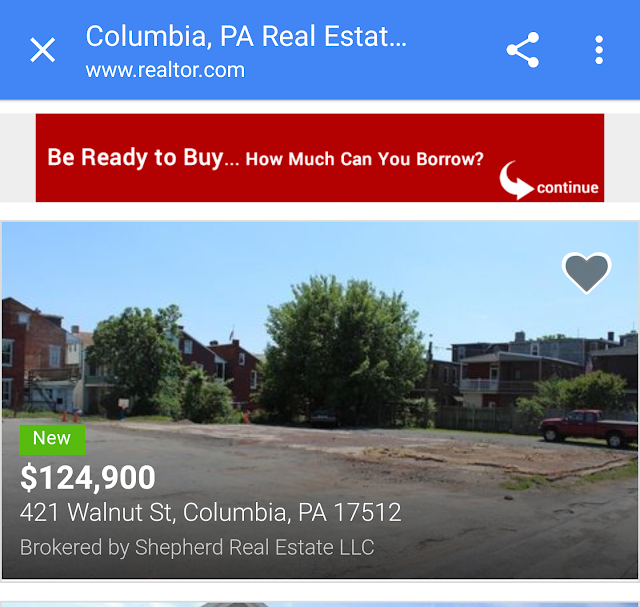
Task: Open the three-dot overflow menu
Action: pyautogui.click(x=598, y=50)
